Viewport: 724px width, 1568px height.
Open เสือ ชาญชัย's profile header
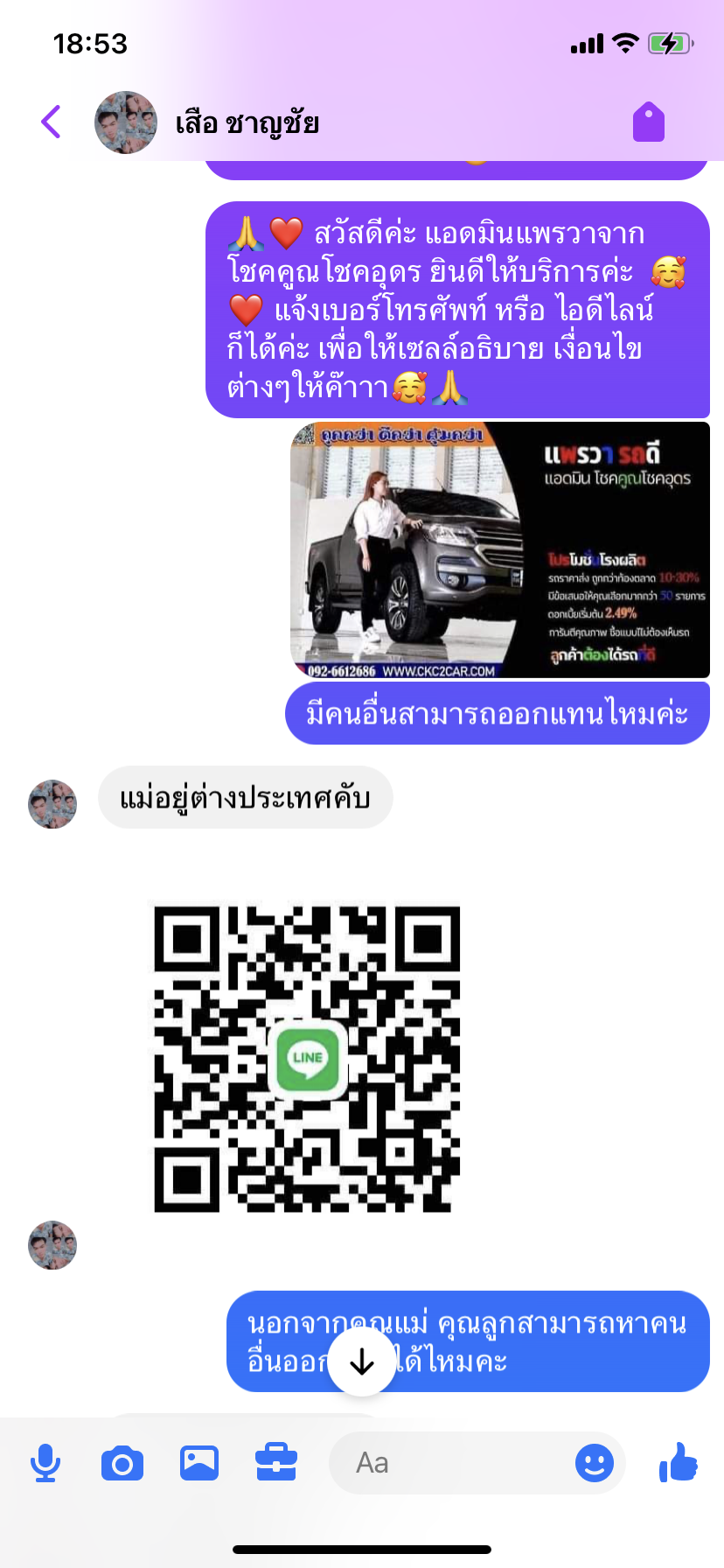tap(247, 123)
